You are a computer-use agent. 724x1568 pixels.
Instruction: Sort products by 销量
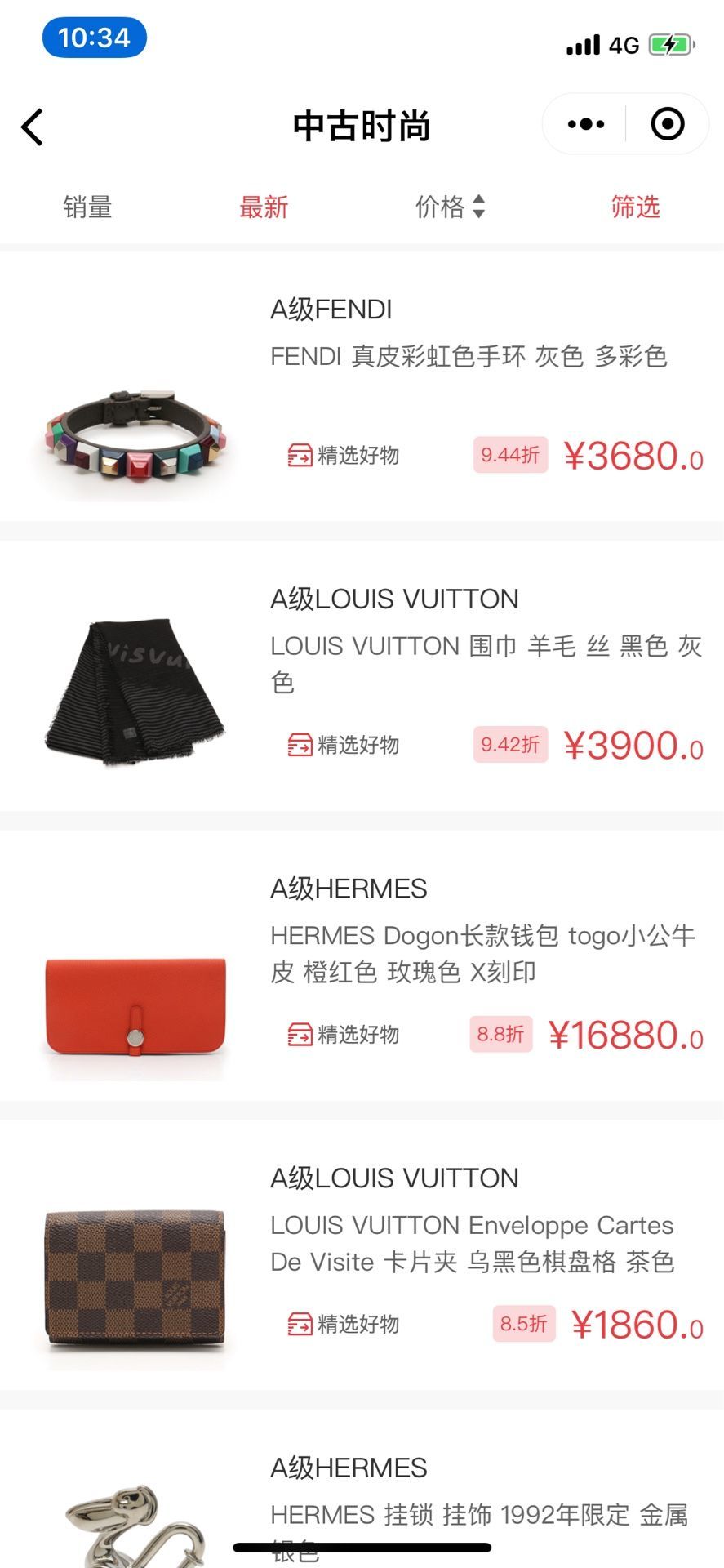[x=87, y=207]
